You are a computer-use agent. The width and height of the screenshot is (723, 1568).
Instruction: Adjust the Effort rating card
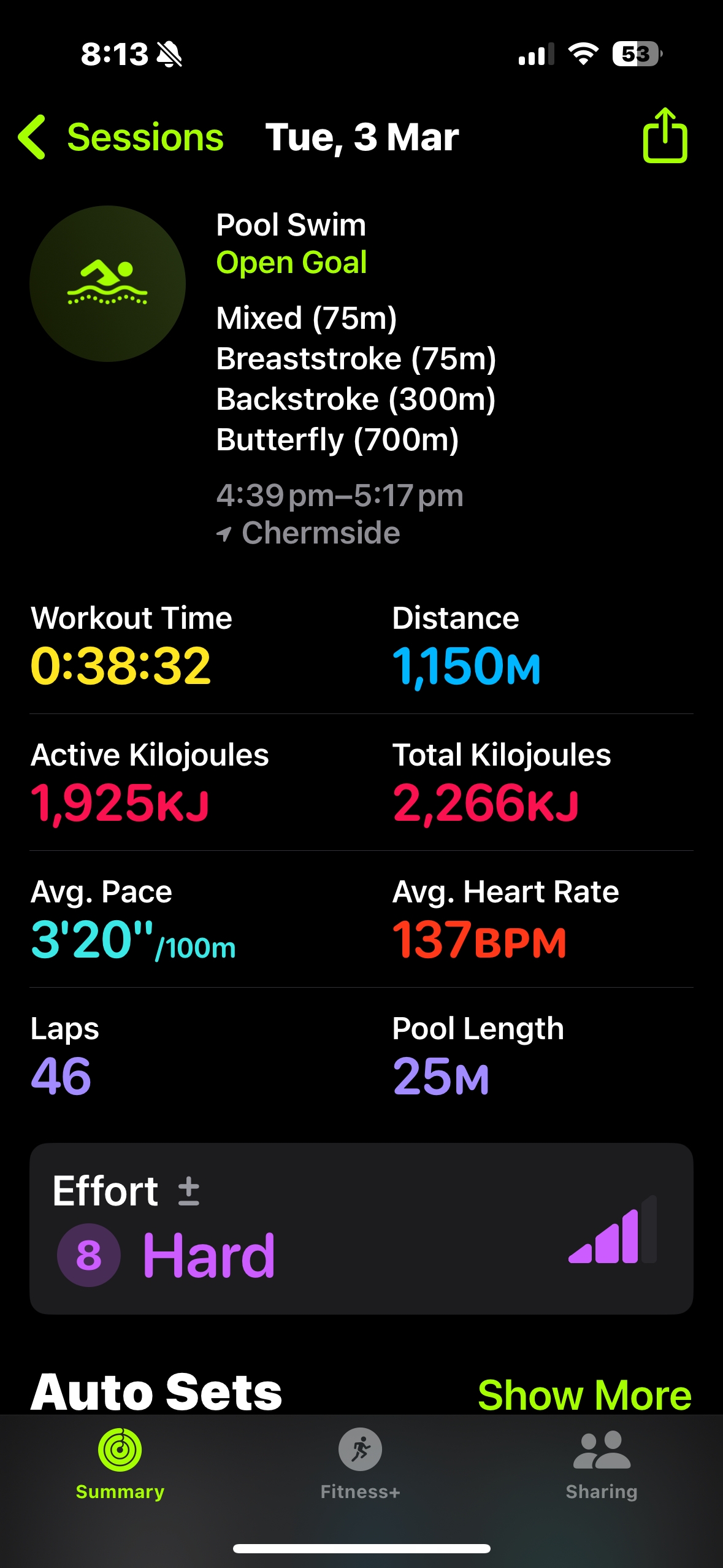click(361, 1228)
